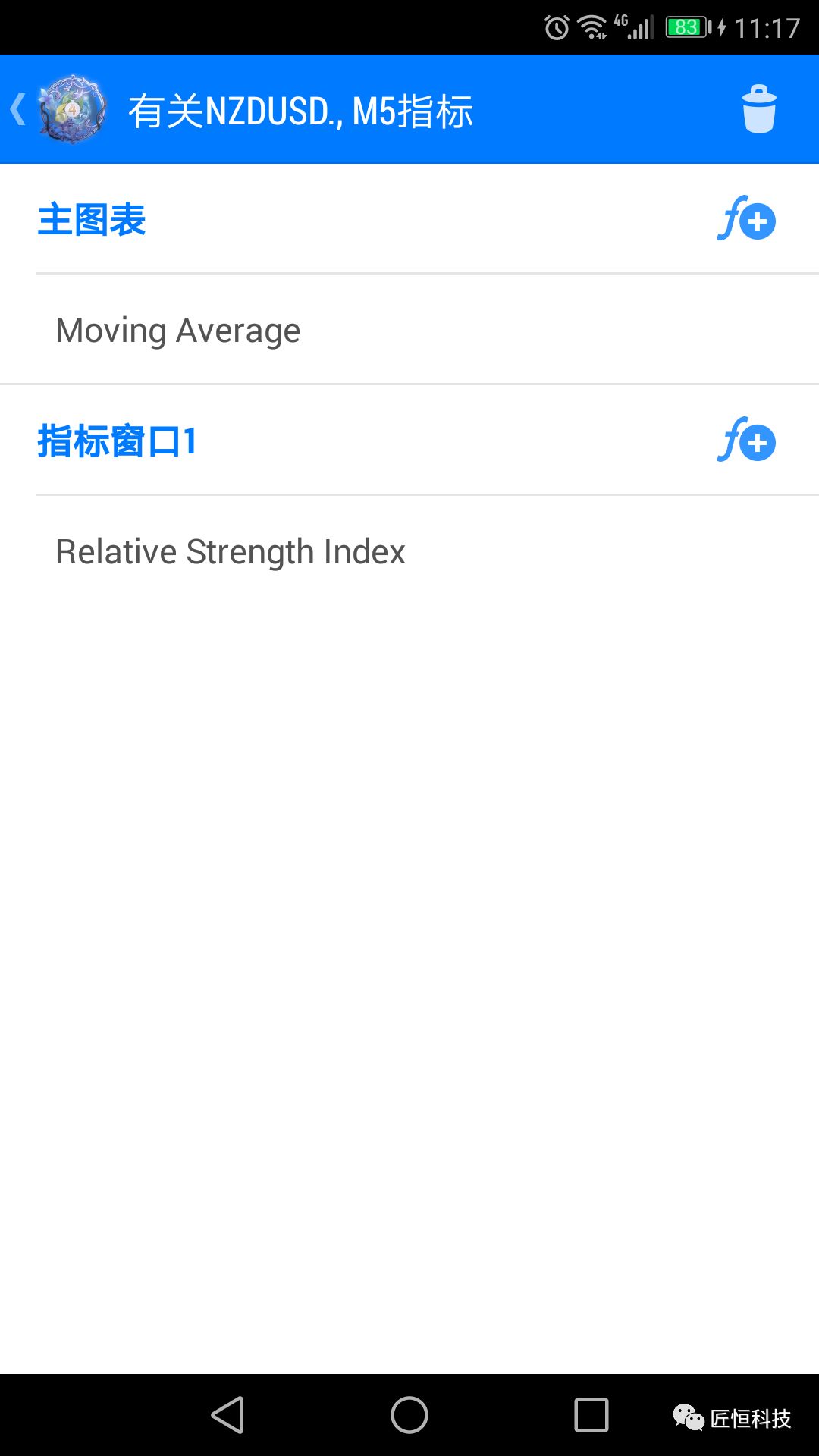Add an indicator to 主图表

[x=746, y=220]
